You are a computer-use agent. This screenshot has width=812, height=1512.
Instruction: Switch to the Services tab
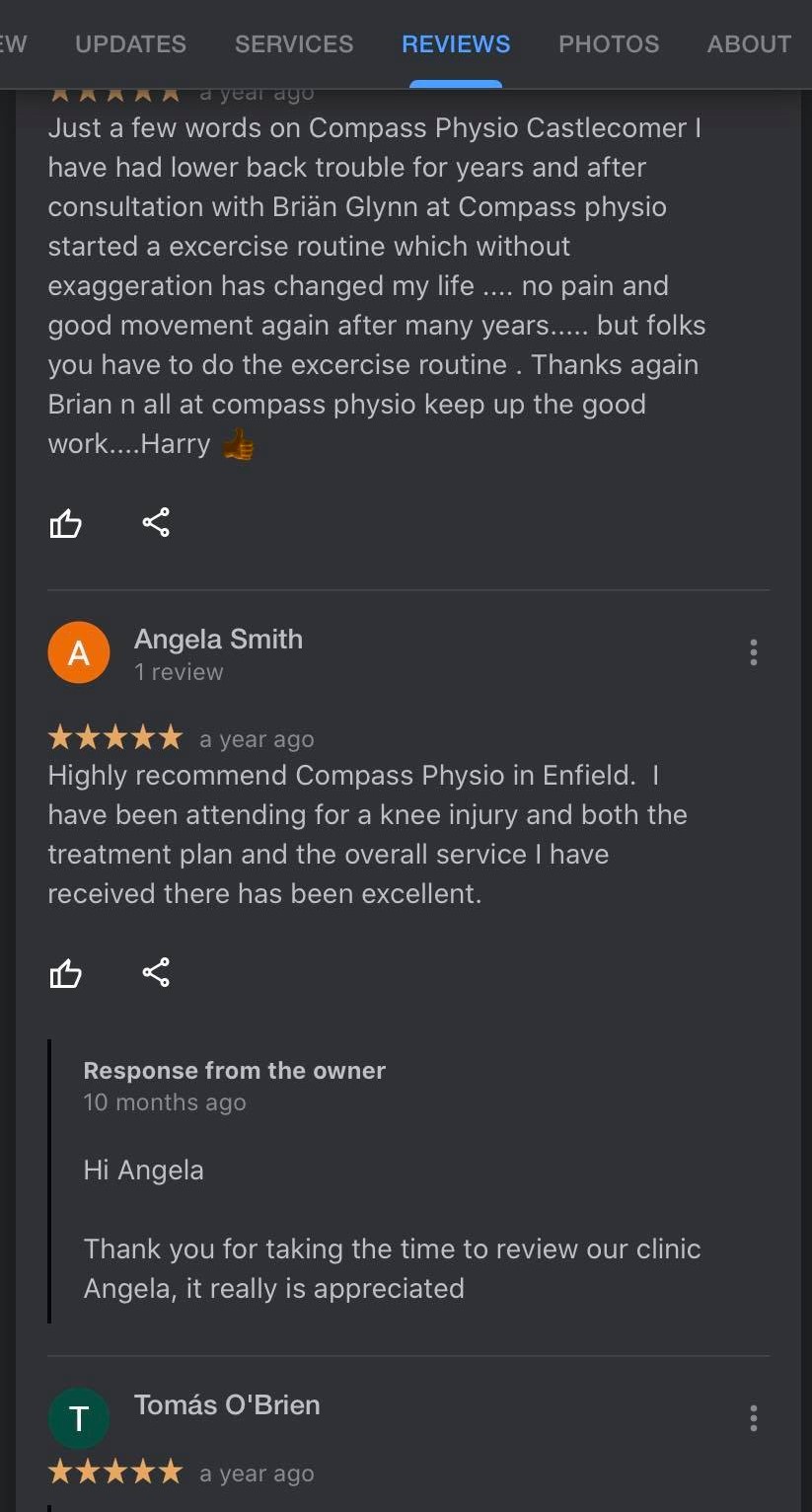(x=293, y=44)
